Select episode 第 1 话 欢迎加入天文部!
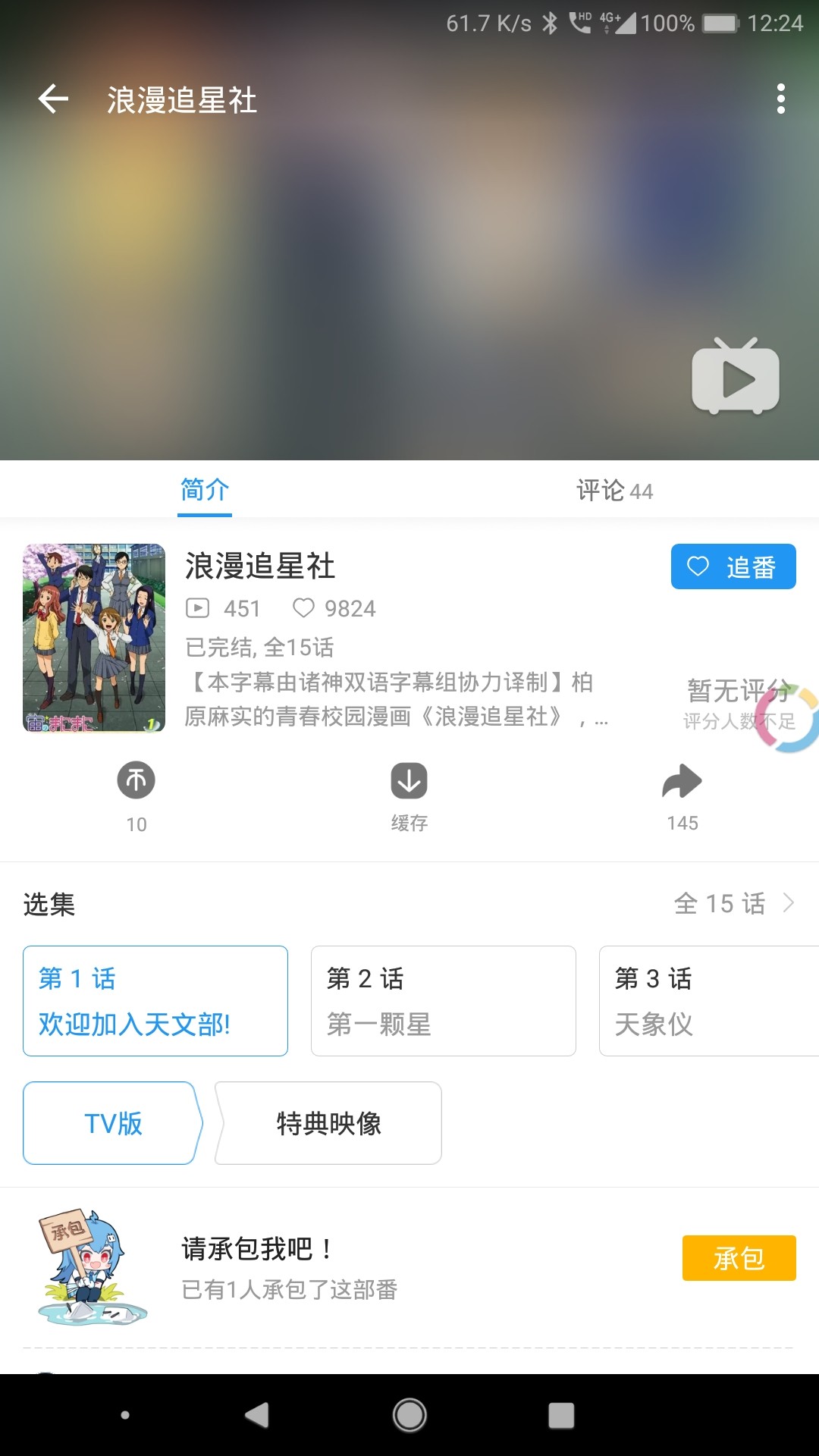The width and height of the screenshot is (819, 1456). [x=155, y=1000]
